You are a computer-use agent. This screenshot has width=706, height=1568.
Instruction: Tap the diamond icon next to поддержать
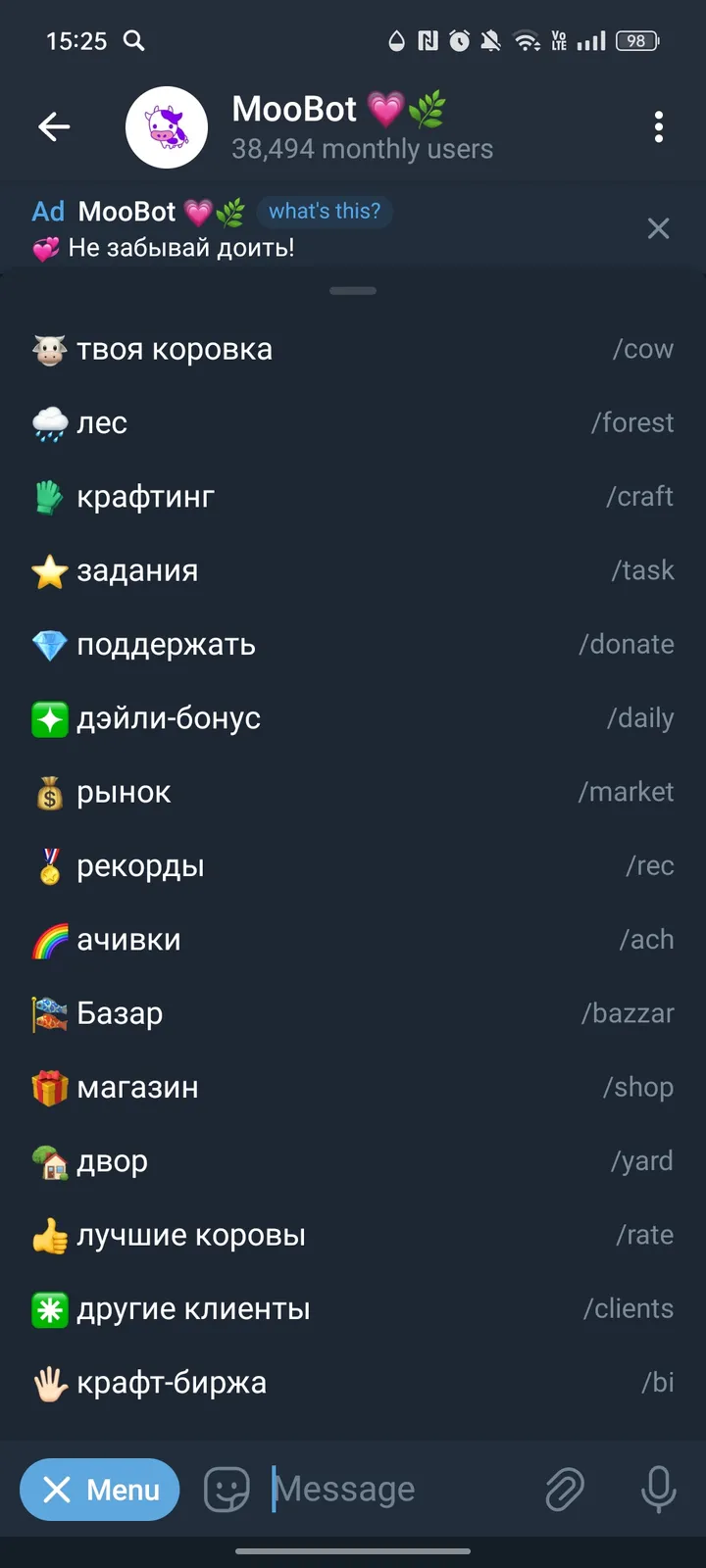pyautogui.click(x=46, y=644)
